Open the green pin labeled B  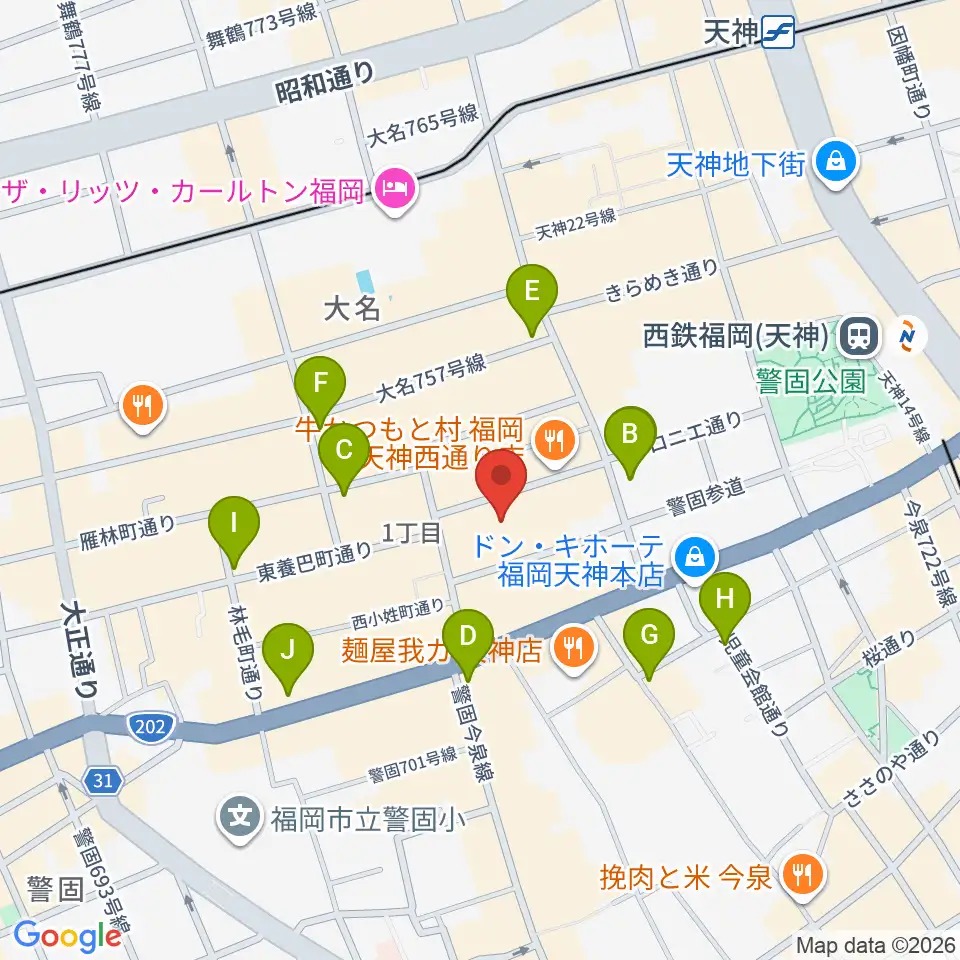(x=630, y=442)
